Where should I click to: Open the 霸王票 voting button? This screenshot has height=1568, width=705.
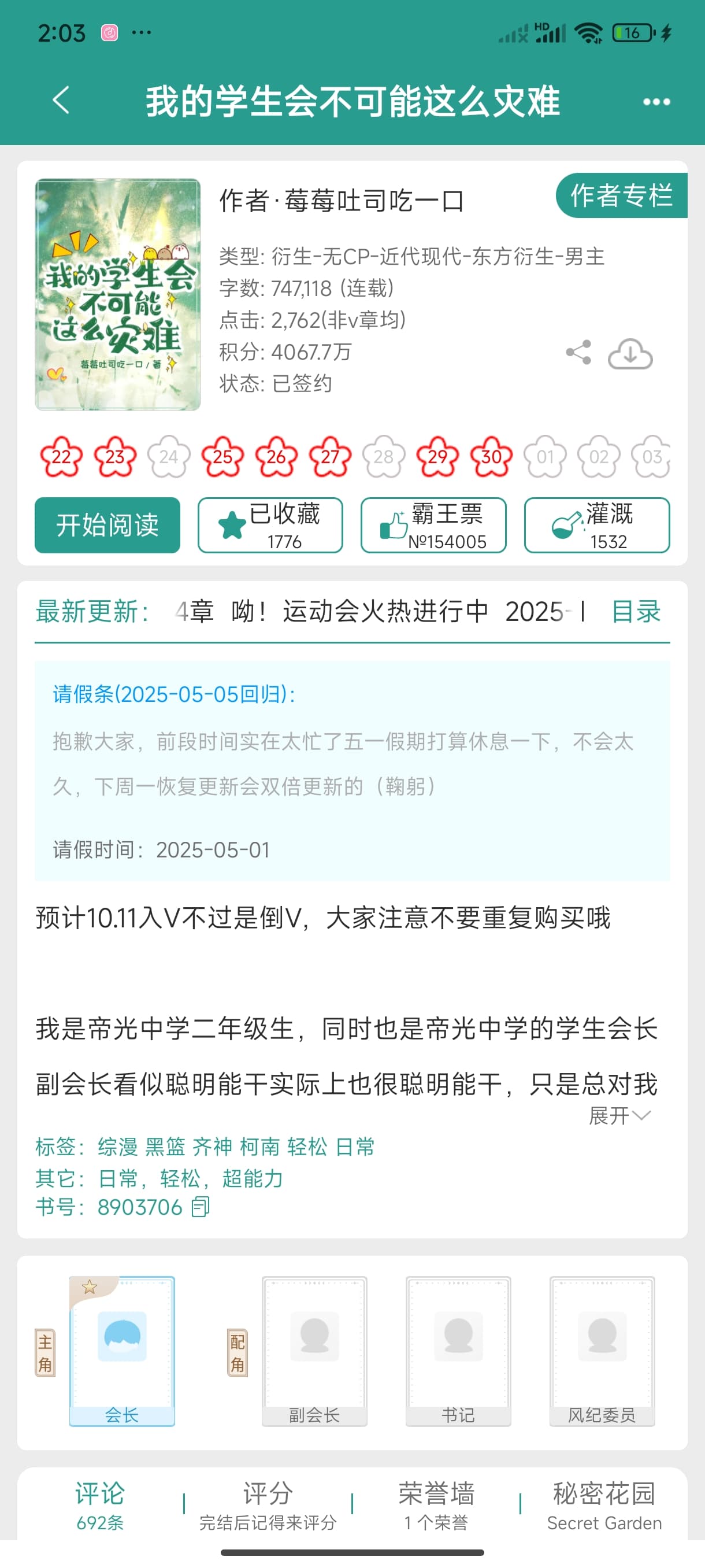433,525
